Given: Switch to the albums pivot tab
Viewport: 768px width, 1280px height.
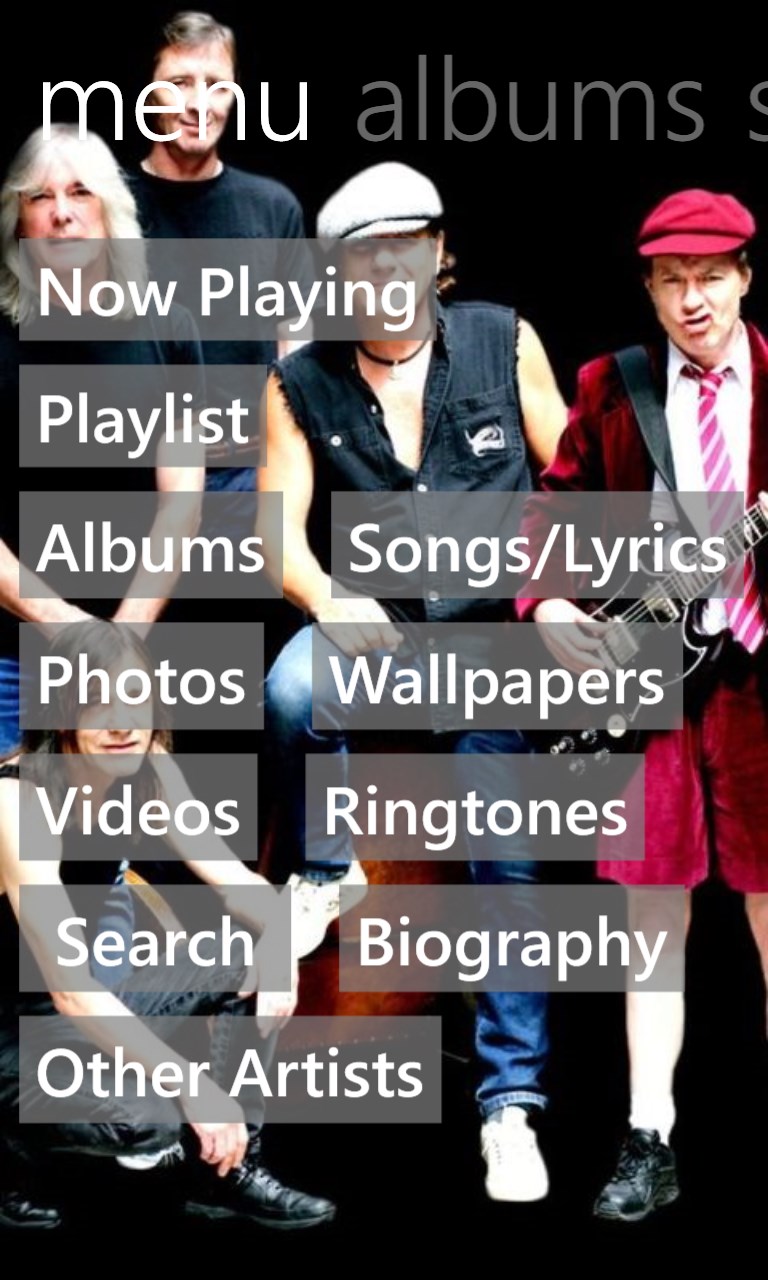Looking at the screenshot, I should click(x=530, y=105).
